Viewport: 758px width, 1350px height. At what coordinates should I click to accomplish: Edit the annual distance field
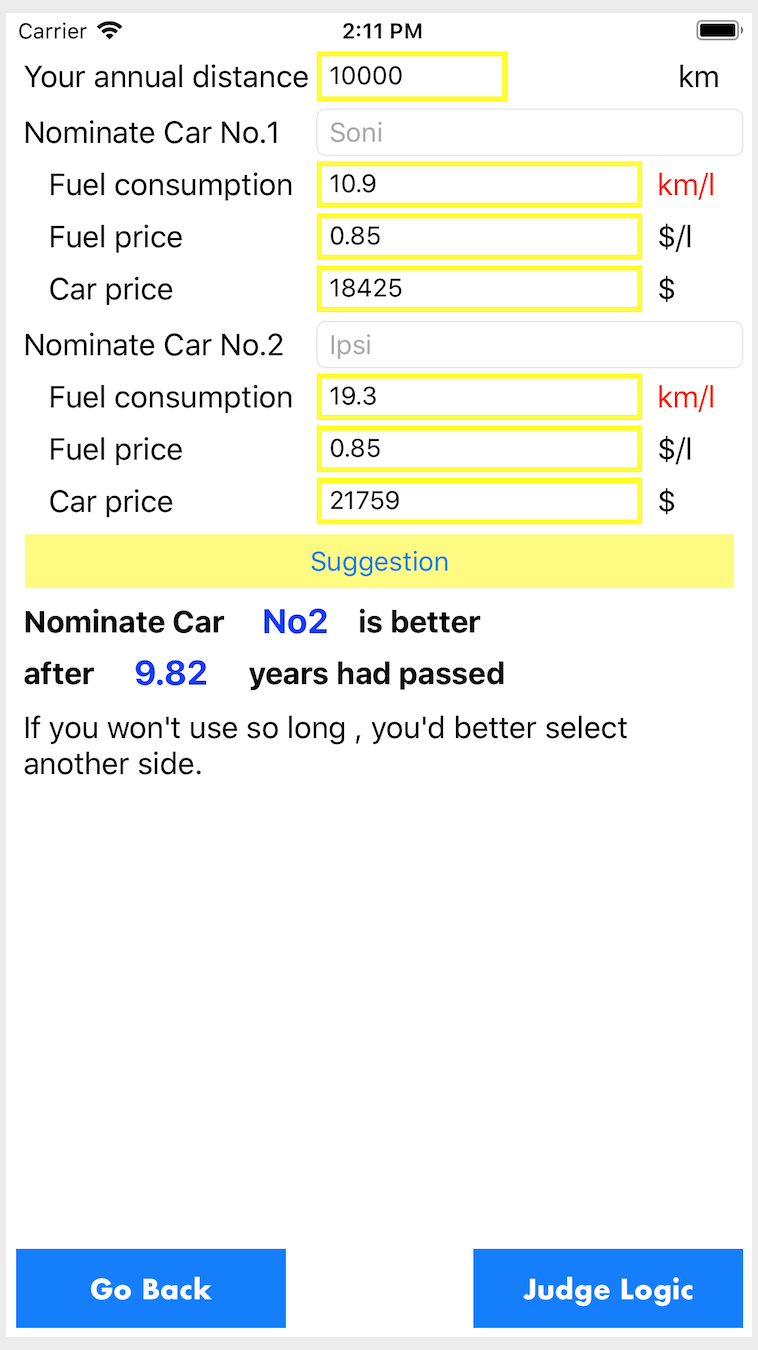(412, 77)
